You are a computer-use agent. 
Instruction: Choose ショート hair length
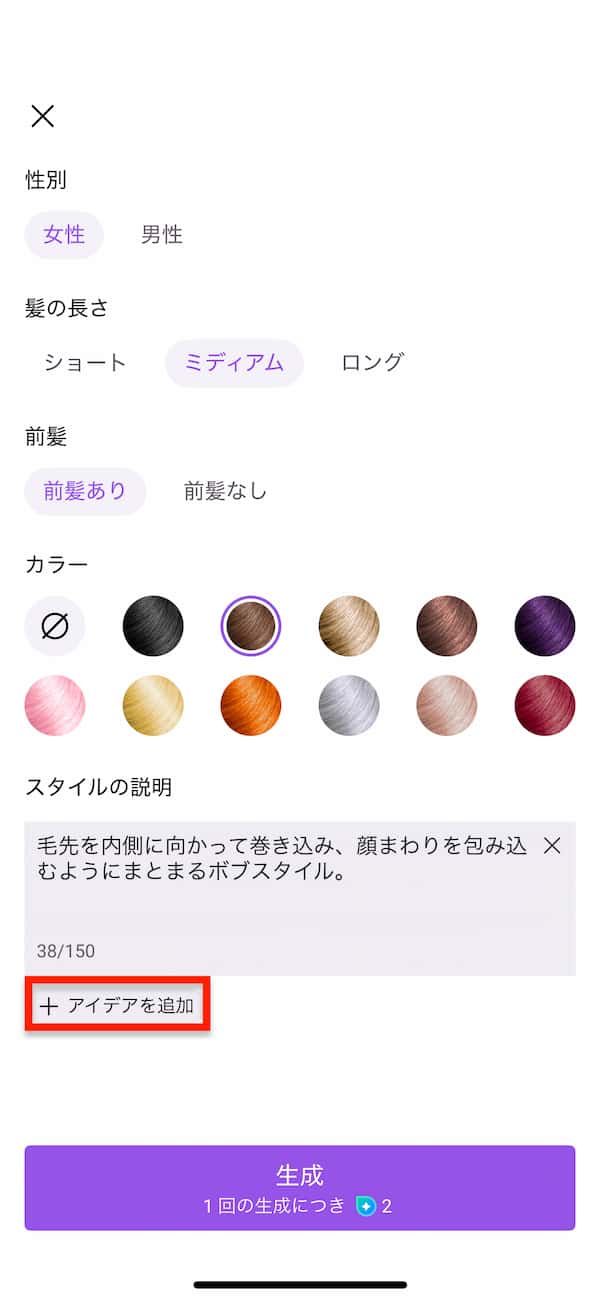[85, 362]
